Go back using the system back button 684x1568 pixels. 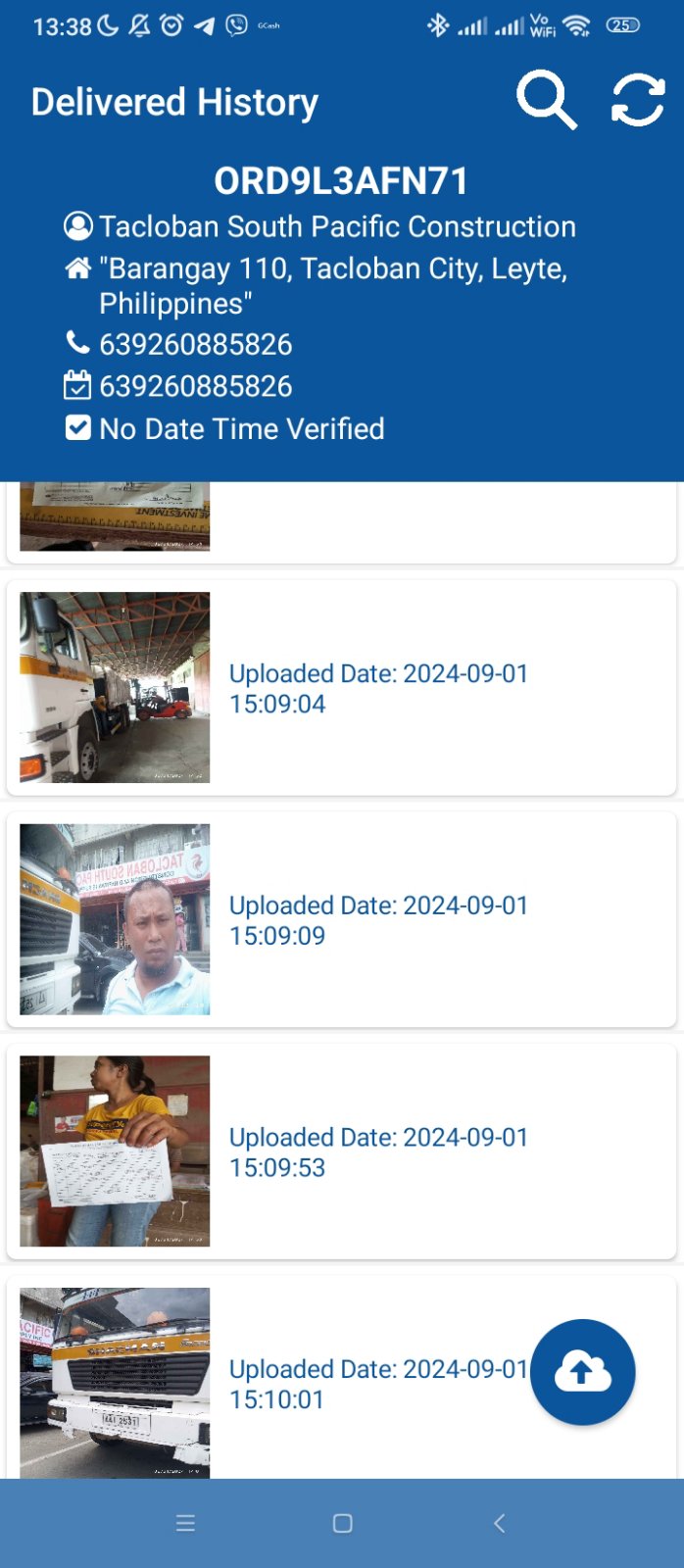pos(499,1523)
